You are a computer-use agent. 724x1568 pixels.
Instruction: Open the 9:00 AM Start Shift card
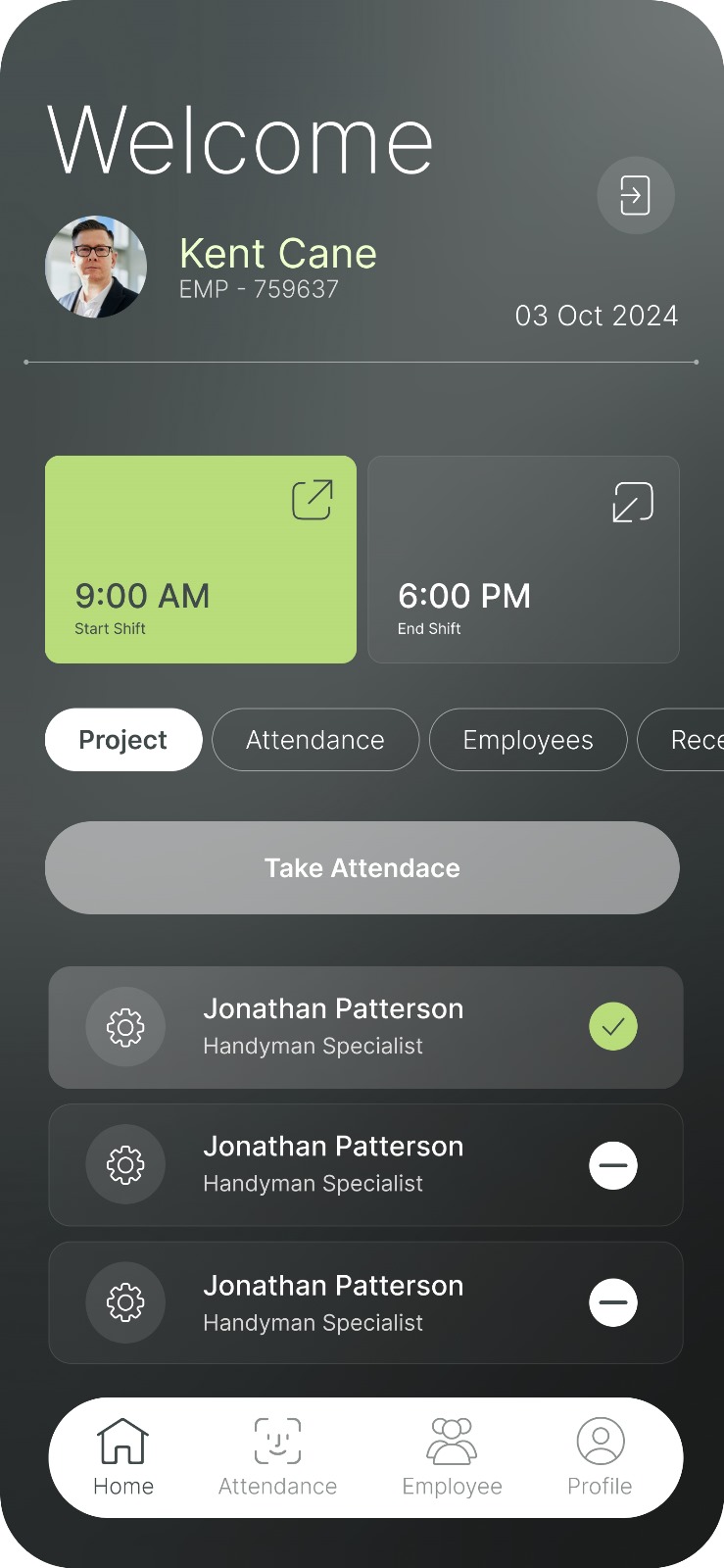click(201, 559)
